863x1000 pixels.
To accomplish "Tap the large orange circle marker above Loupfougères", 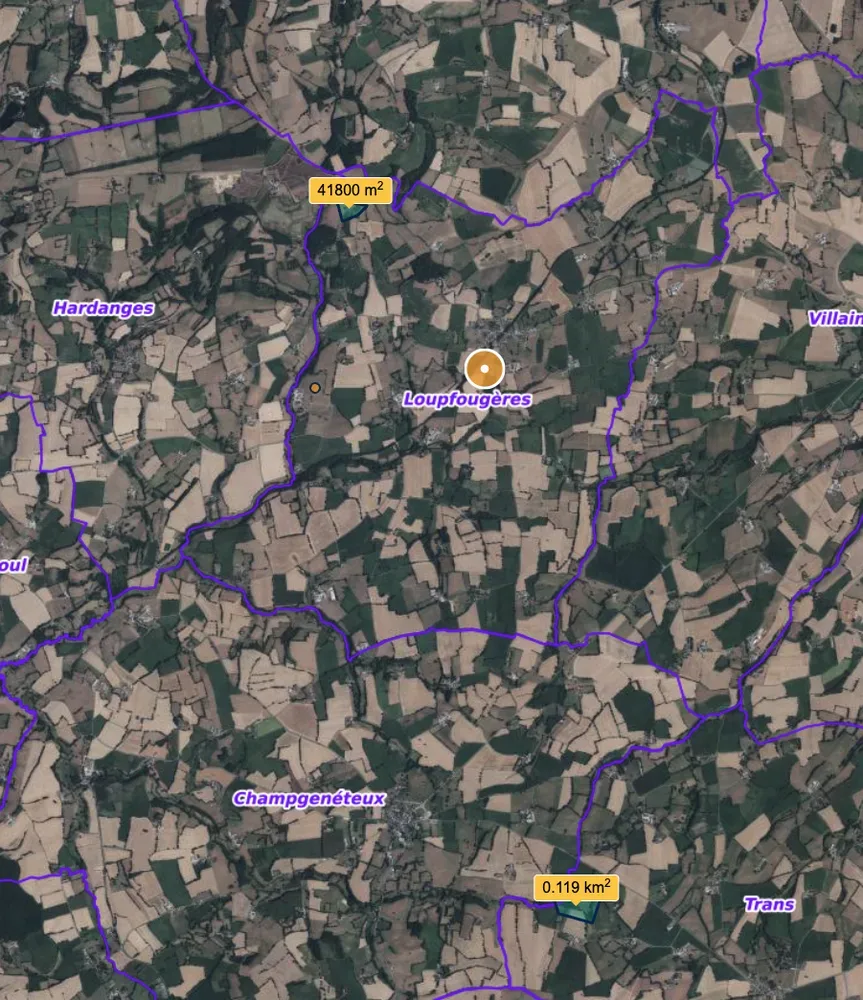I will pyautogui.click(x=485, y=369).
